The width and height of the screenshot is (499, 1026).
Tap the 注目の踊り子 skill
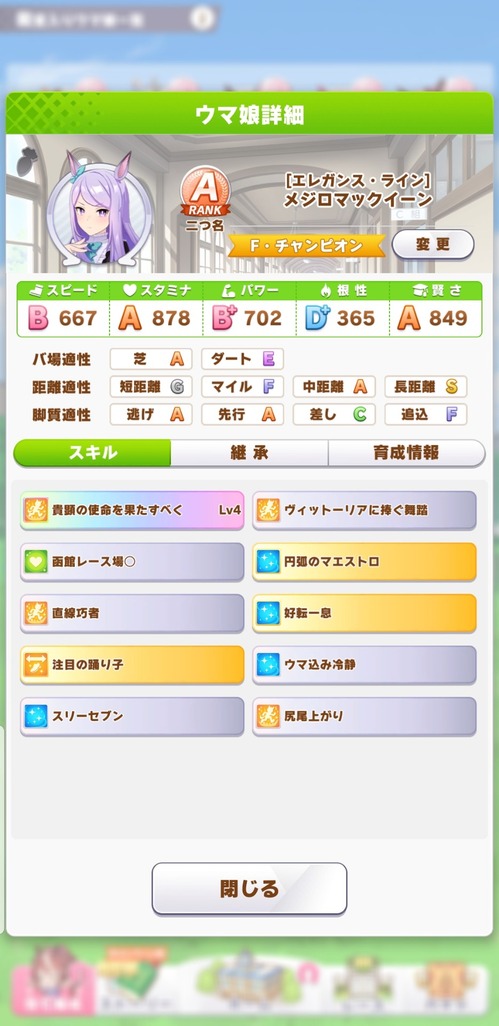click(x=132, y=665)
